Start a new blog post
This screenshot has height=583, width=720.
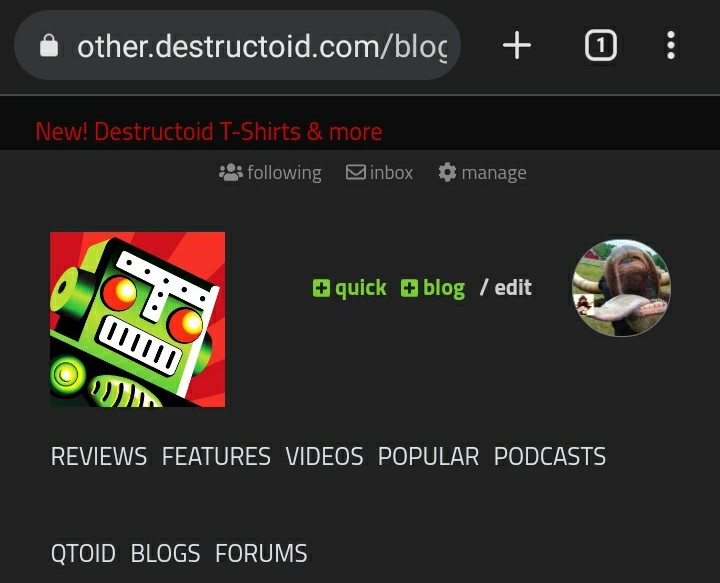433,288
